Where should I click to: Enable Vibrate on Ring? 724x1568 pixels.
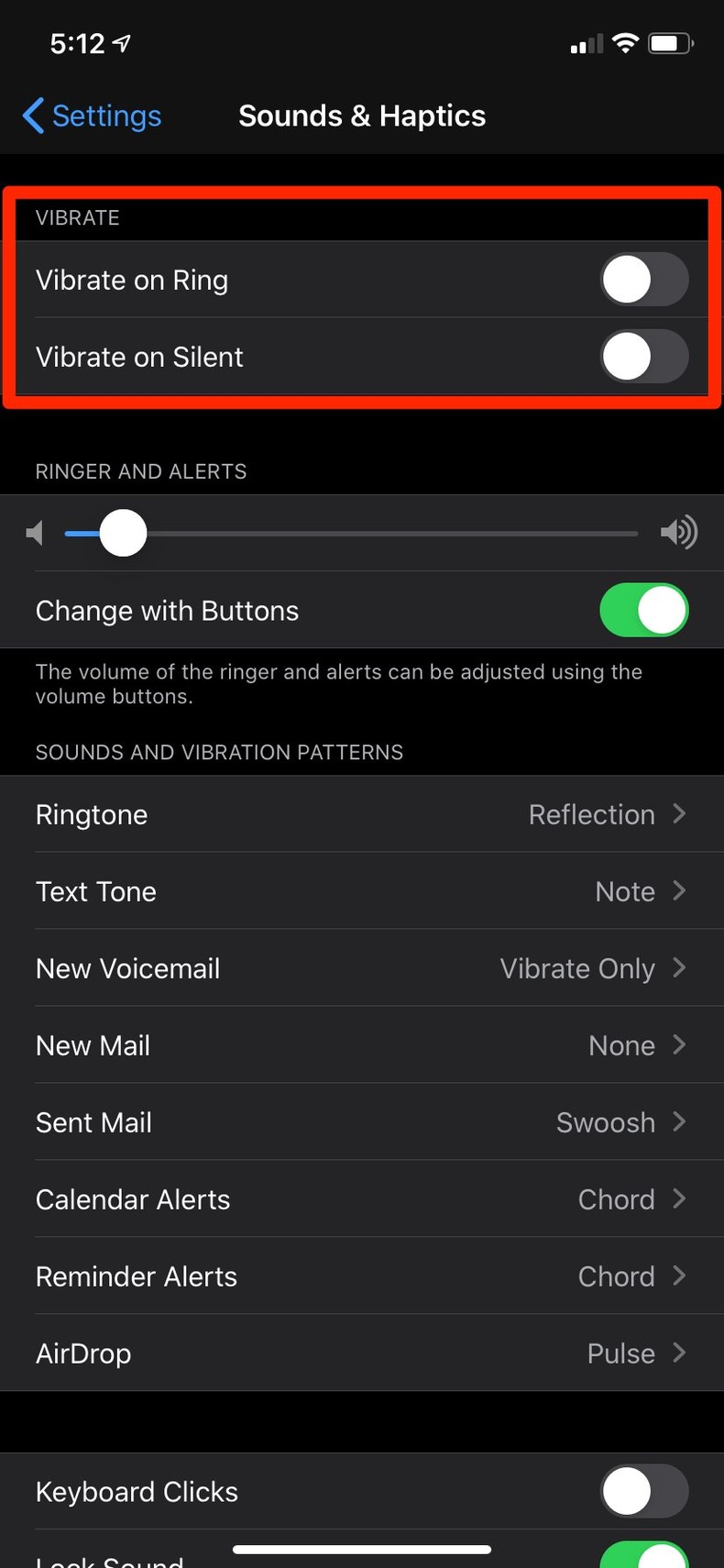pyautogui.click(x=643, y=280)
